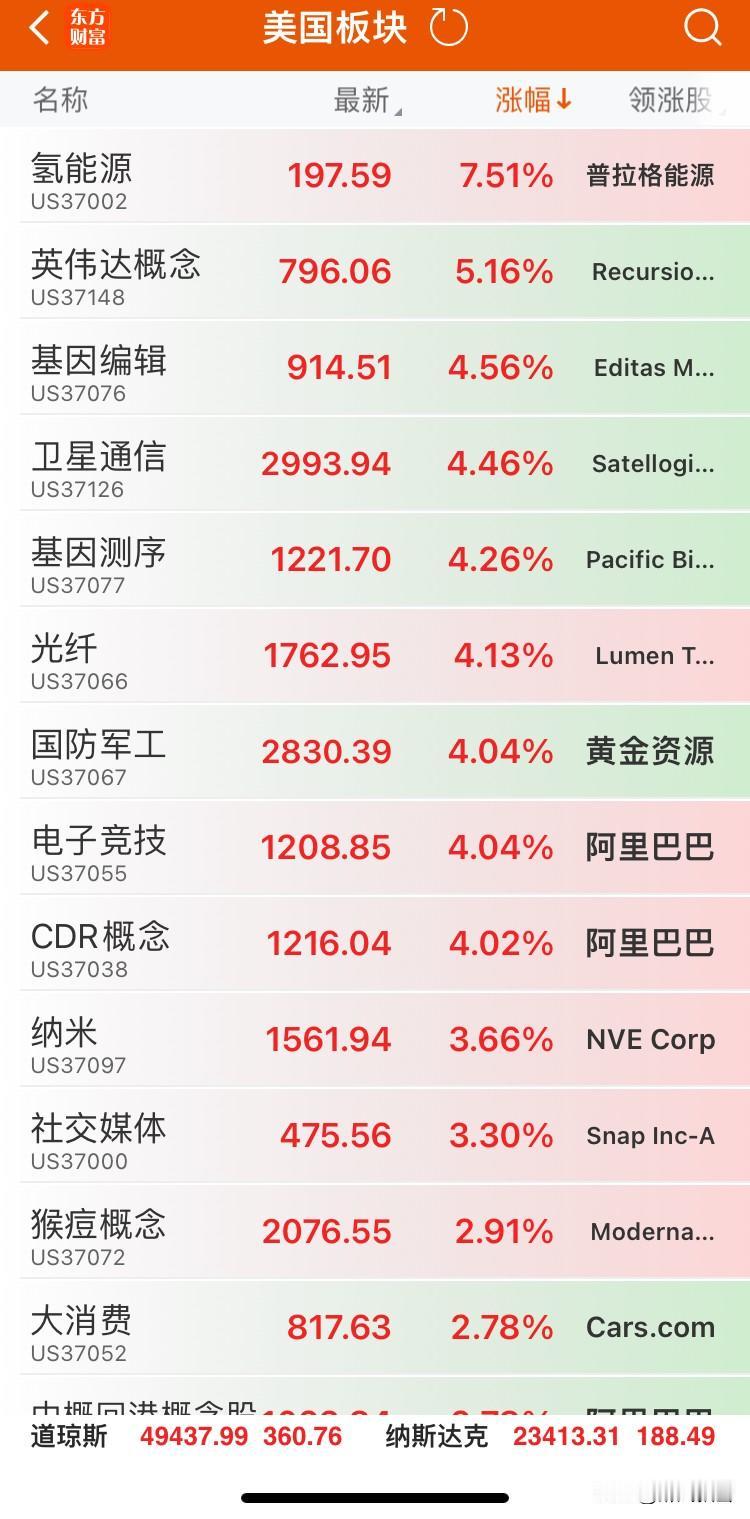Select the 电子竞技 sector row
The image size is (750, 1519).
click(x=99, y=848)
